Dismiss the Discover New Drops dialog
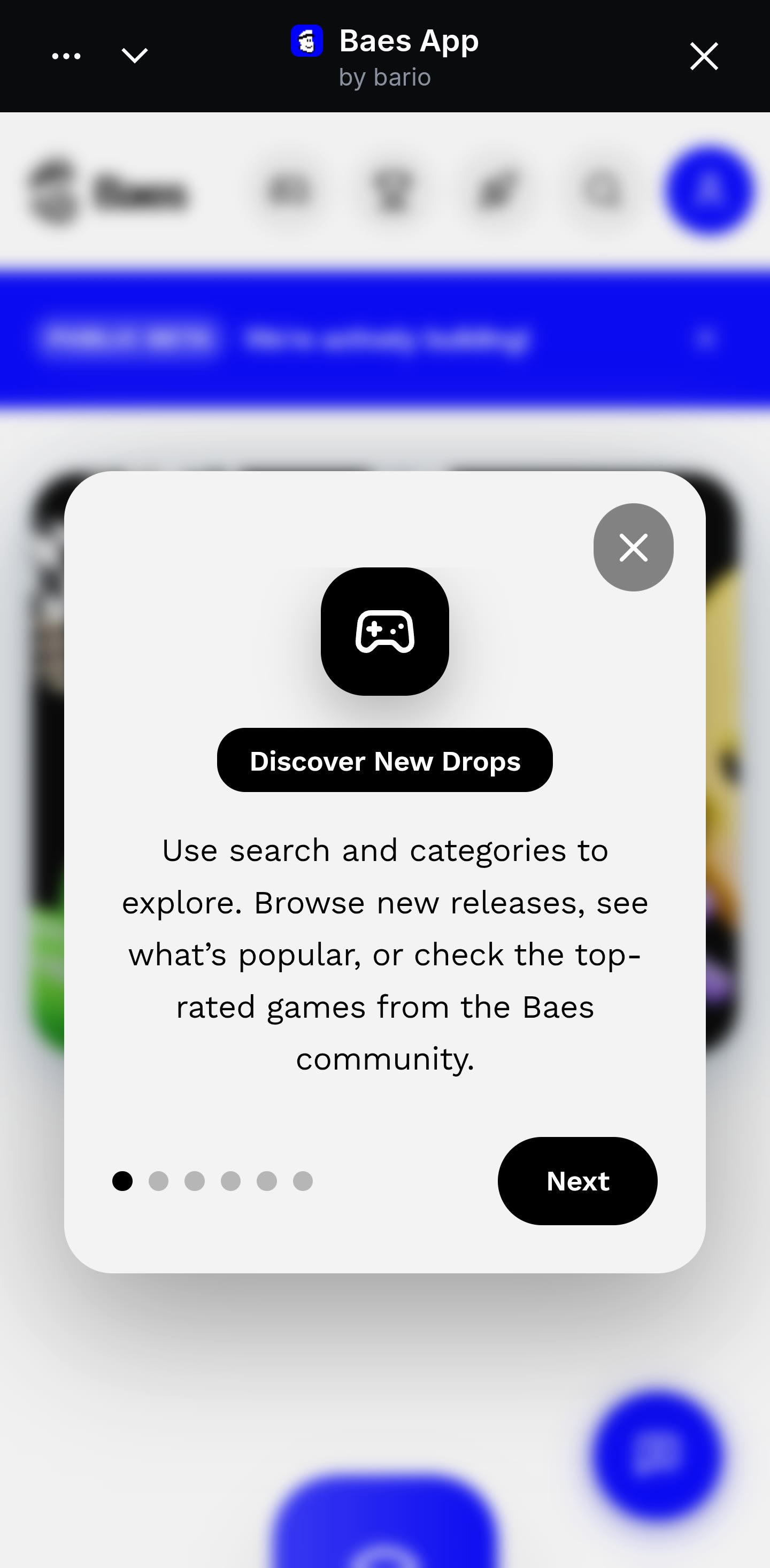The image size is (770, 1568). (x=633, y=547)
